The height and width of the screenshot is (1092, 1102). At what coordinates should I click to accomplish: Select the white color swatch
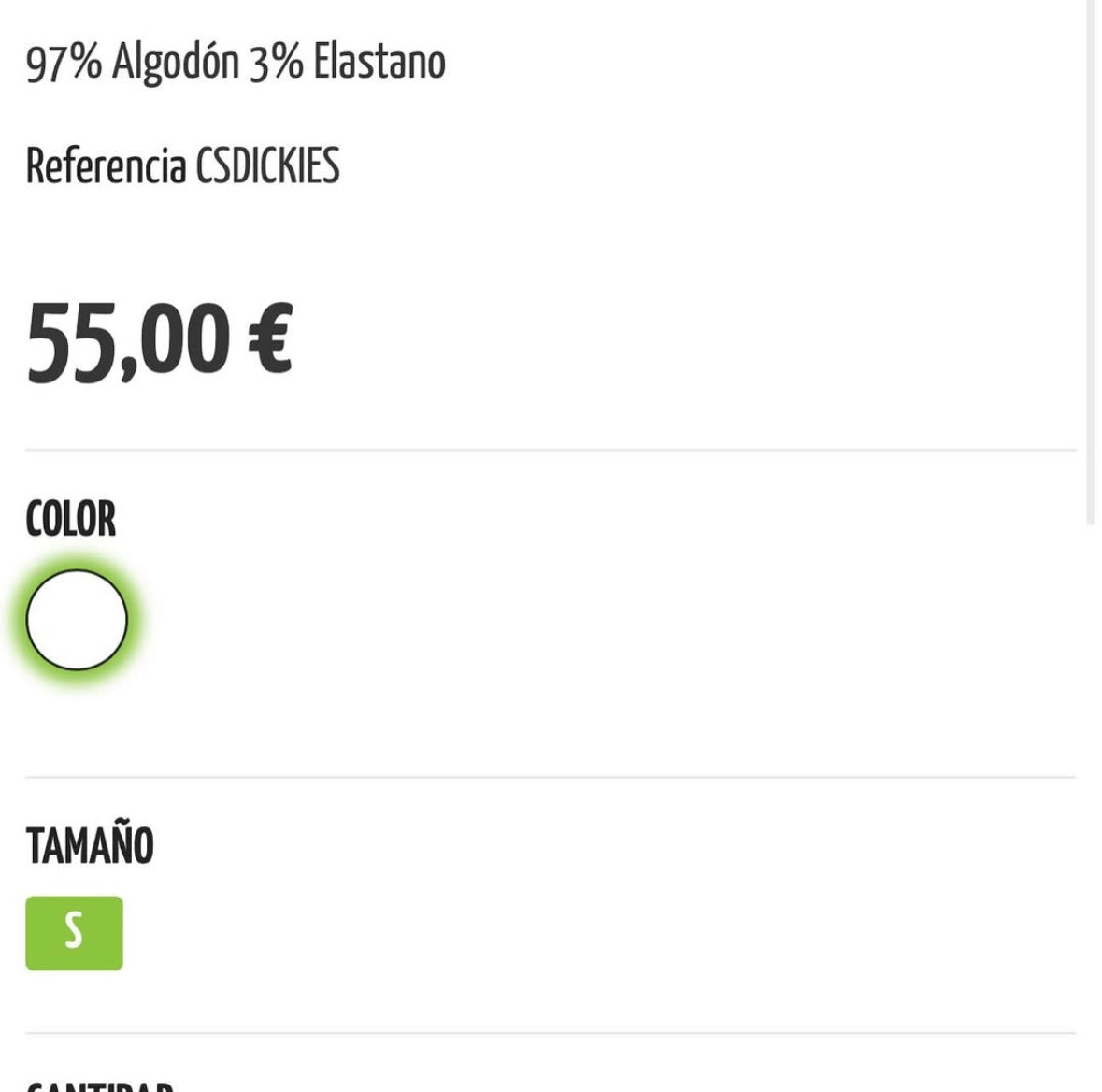[x=76, y=620]
